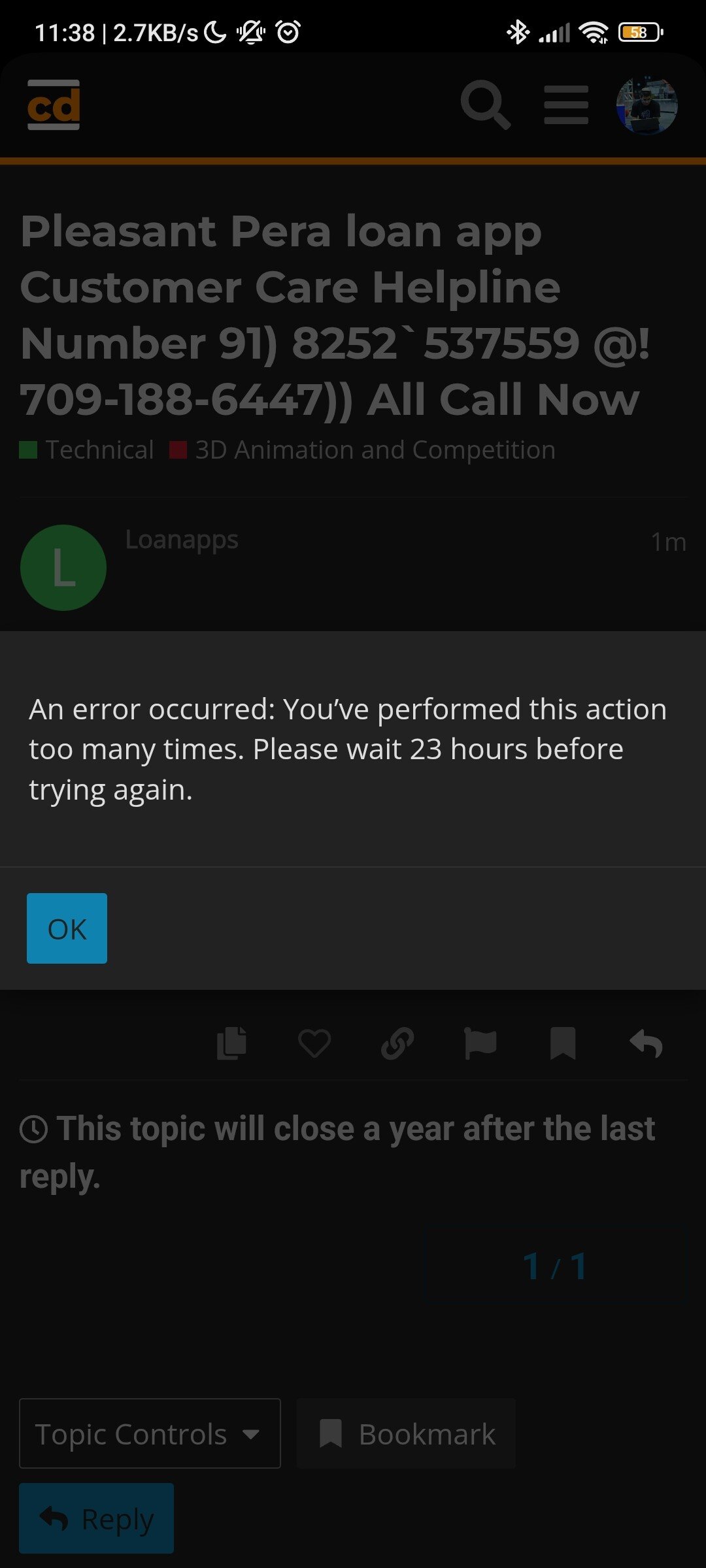Screen dimensions: 706x1568
Task: Open your profile avatar menu
Action: point(647,105)
